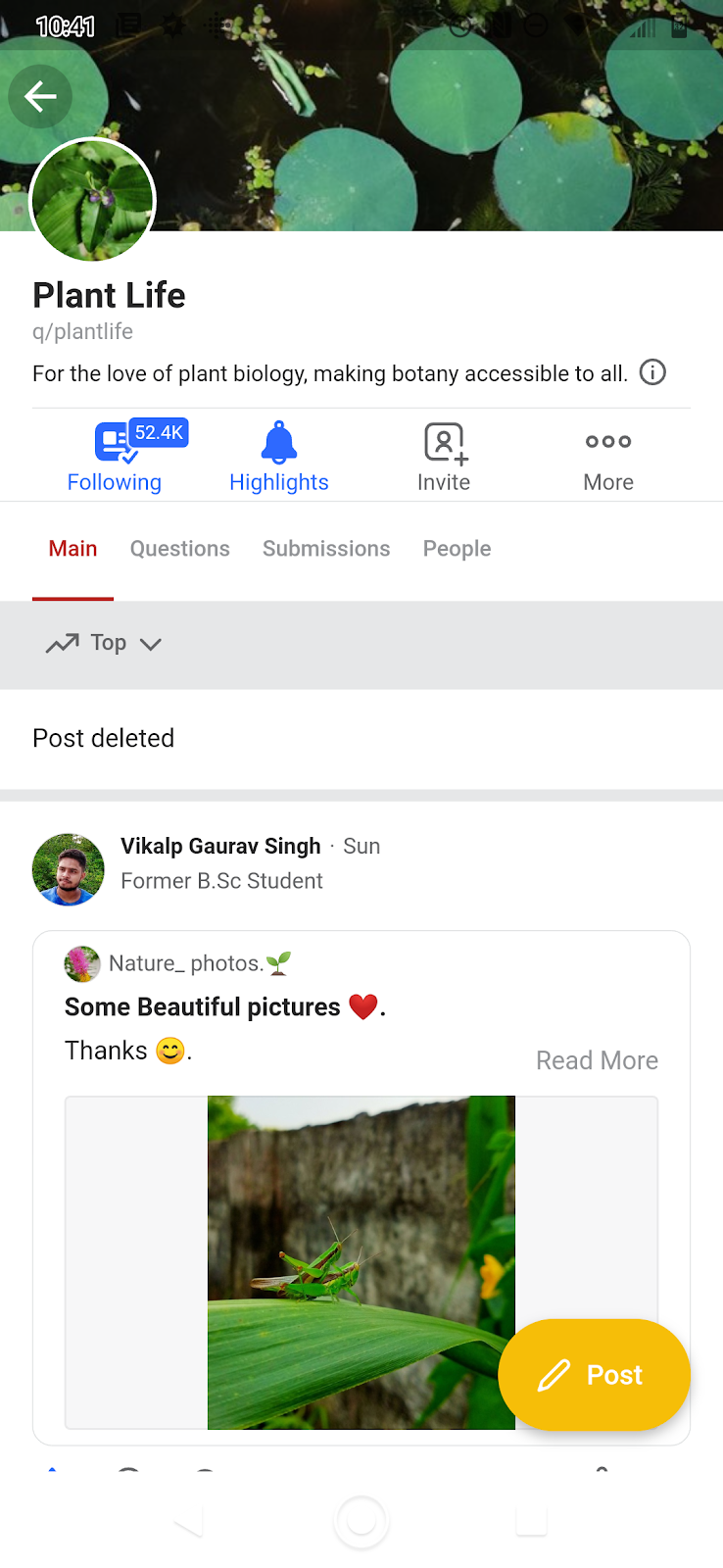Open the Nature_ photos space link
The width and height of the screenshot is (723, 1568).
pos(185,963)
